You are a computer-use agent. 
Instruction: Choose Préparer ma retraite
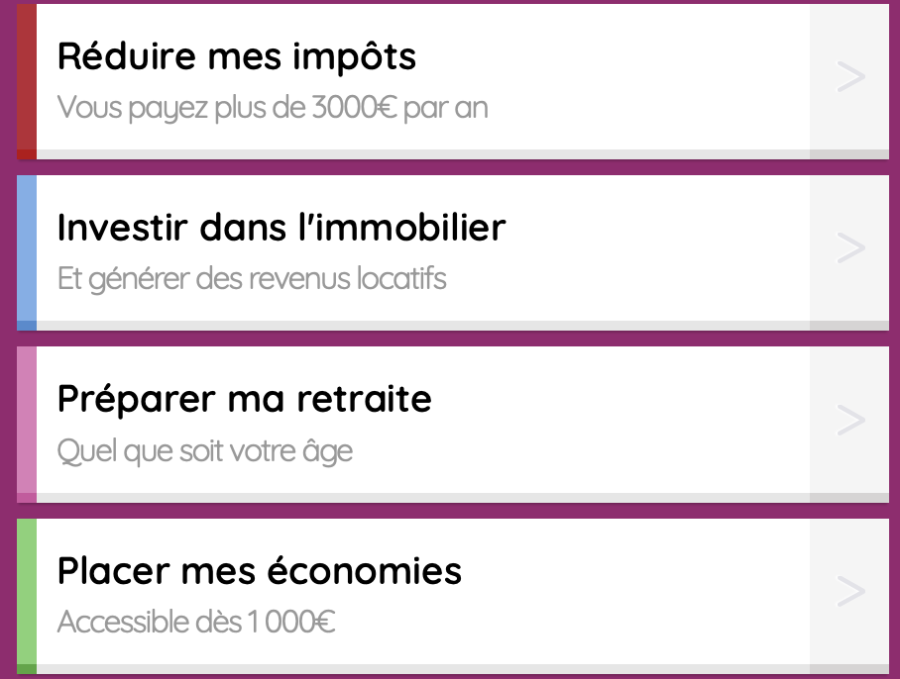click(x=450, y=421)
